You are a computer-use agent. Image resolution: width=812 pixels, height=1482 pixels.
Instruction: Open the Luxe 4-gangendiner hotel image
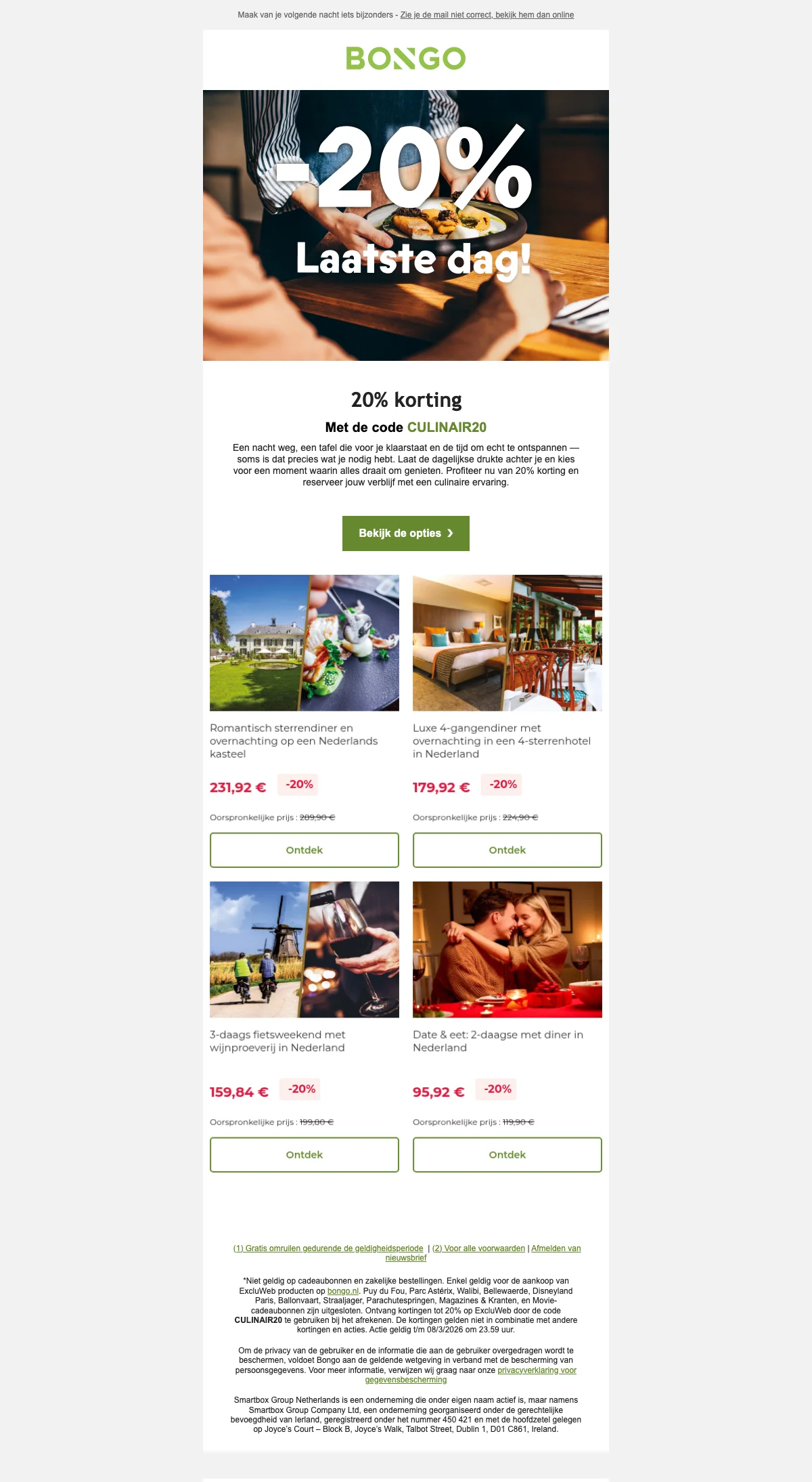click(507, 642)
